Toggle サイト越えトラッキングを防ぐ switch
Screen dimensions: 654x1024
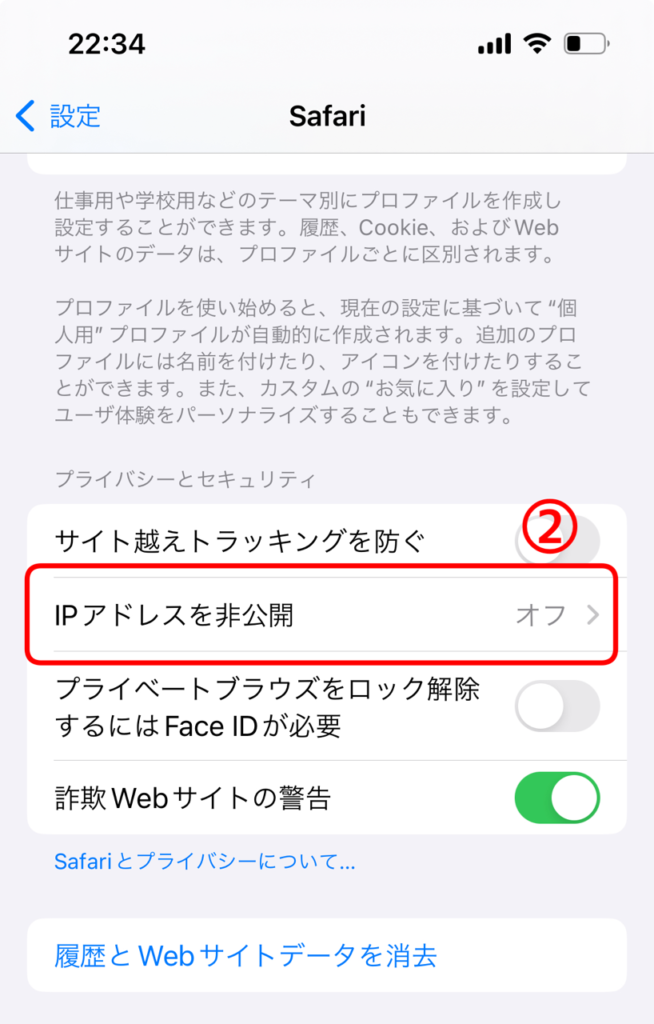[557, 543]
